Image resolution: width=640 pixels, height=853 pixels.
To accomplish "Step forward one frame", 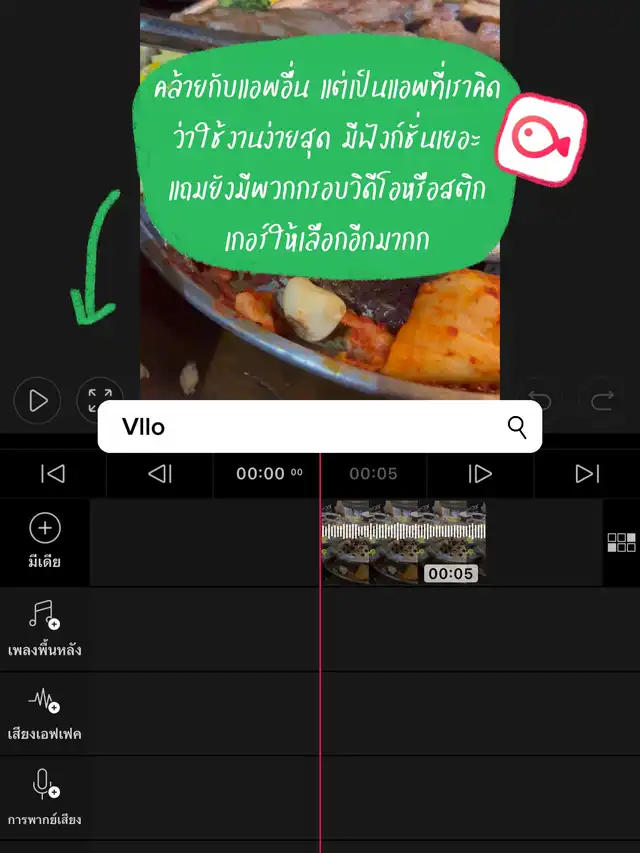I will pyautogui.click(x=480, y=474).
